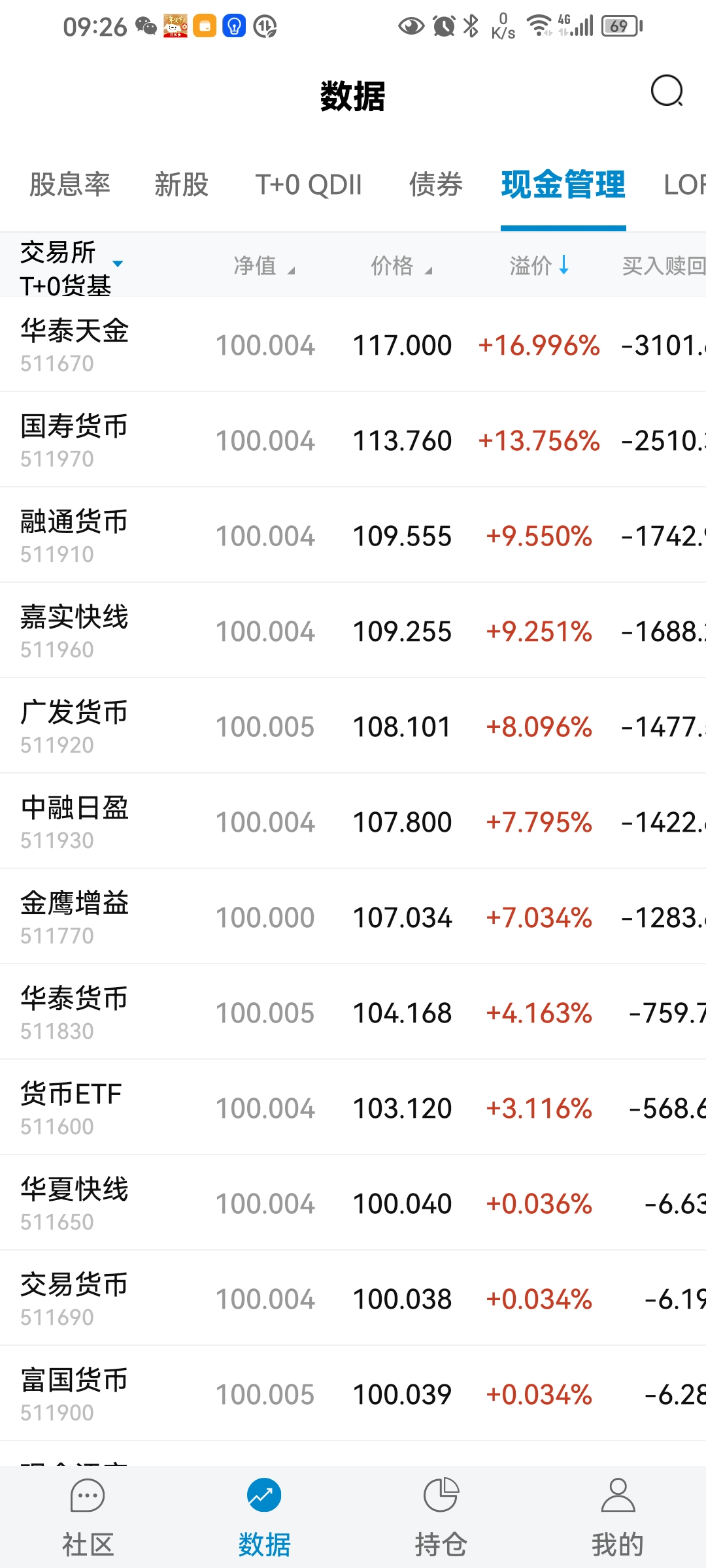Switch to the T+0 QDII tab
The width and height of the screenshot is (706, 1568).
(308, 185)
